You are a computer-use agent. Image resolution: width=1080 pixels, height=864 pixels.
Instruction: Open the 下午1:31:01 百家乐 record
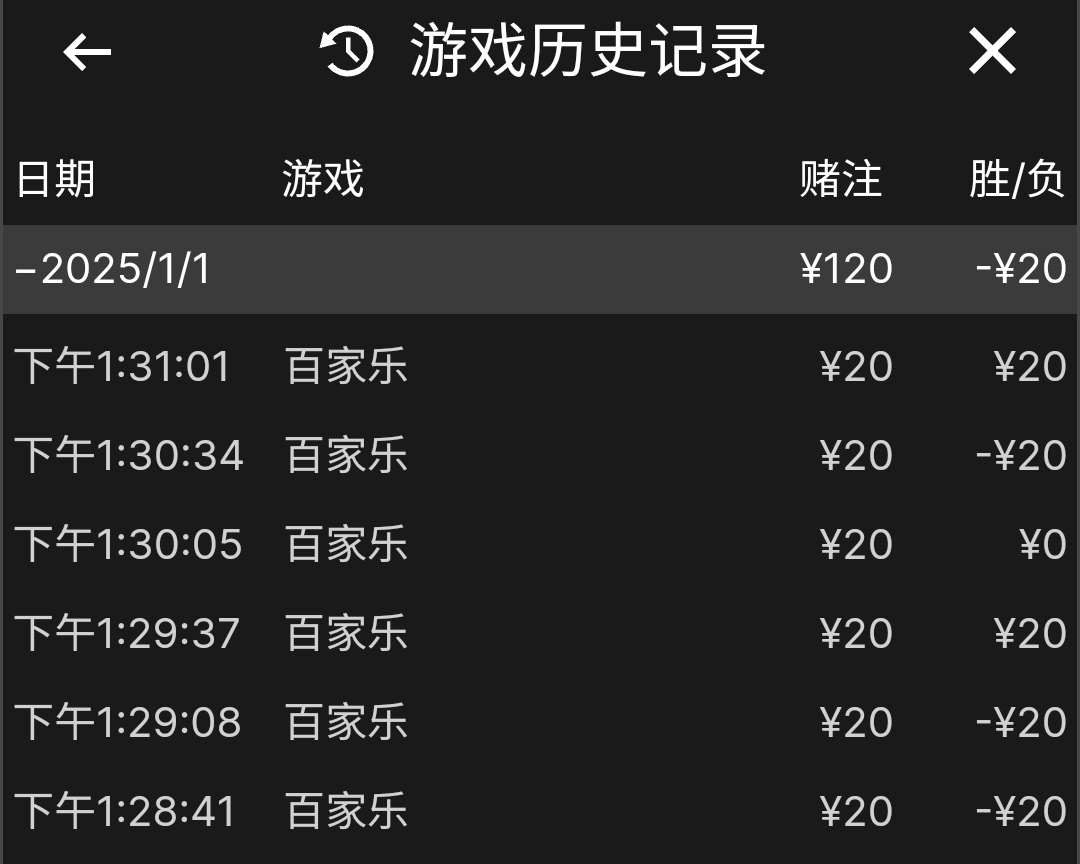tap(540, 367)
